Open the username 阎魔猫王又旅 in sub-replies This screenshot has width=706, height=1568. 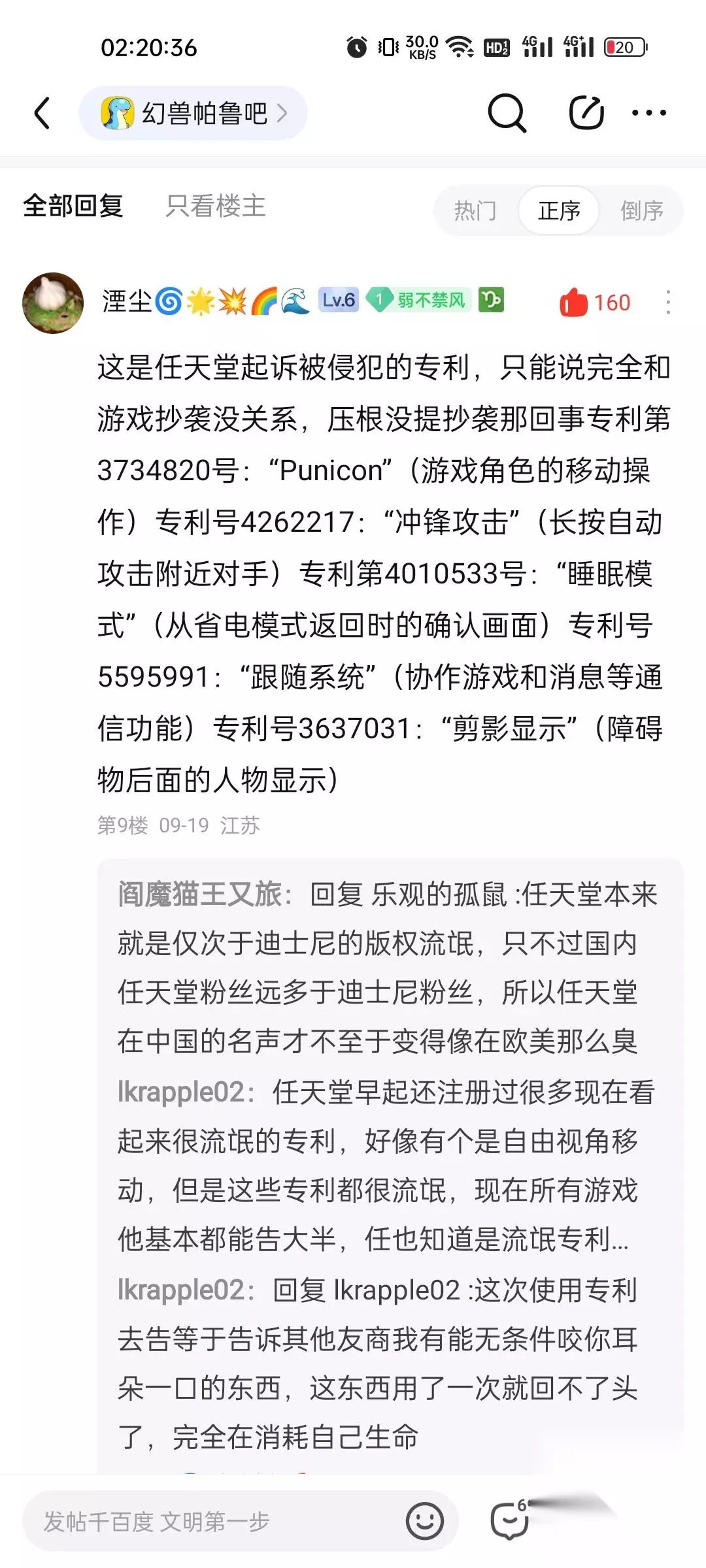(200, 894)
